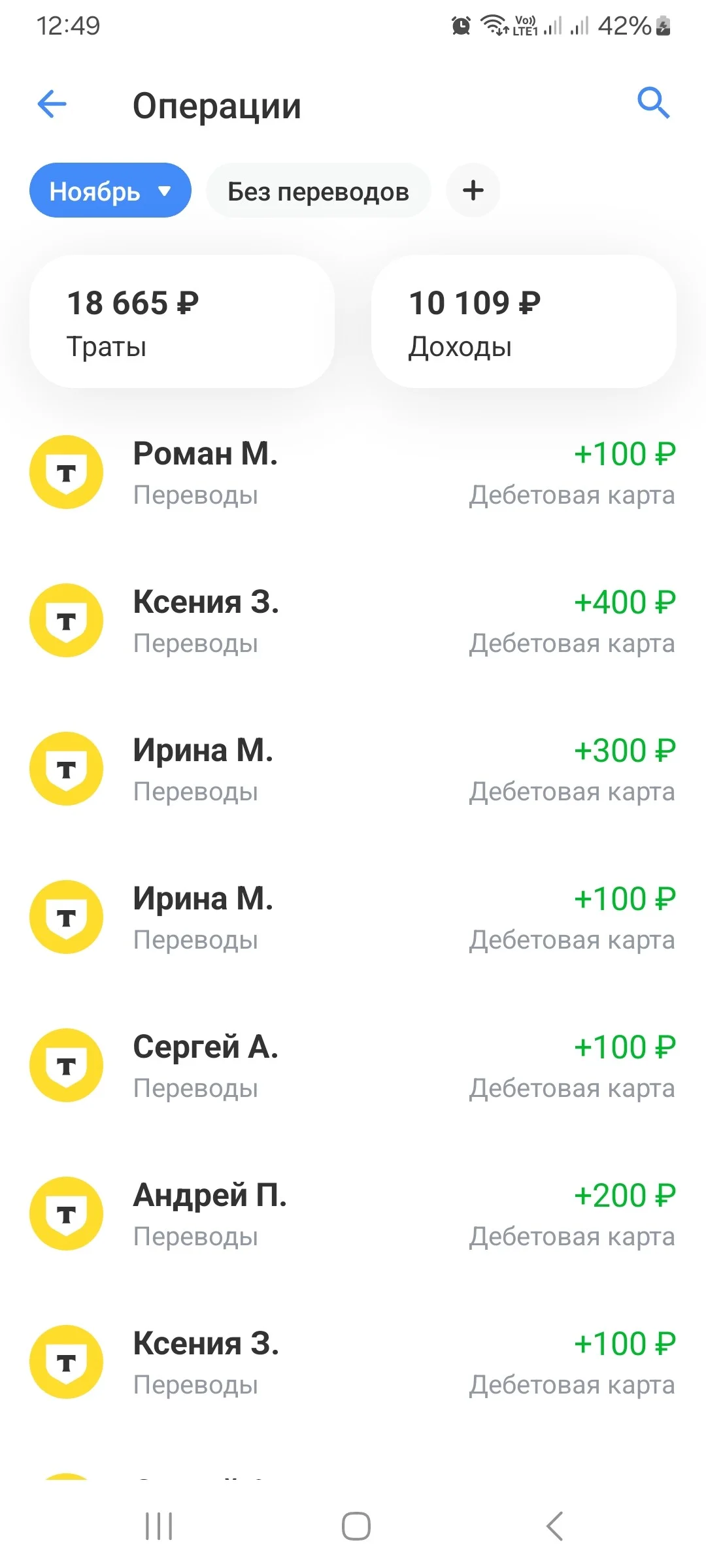
Task: Open the Траты 18 665 ₽ card
Action: pyautogui.click(x=182, y=322)
